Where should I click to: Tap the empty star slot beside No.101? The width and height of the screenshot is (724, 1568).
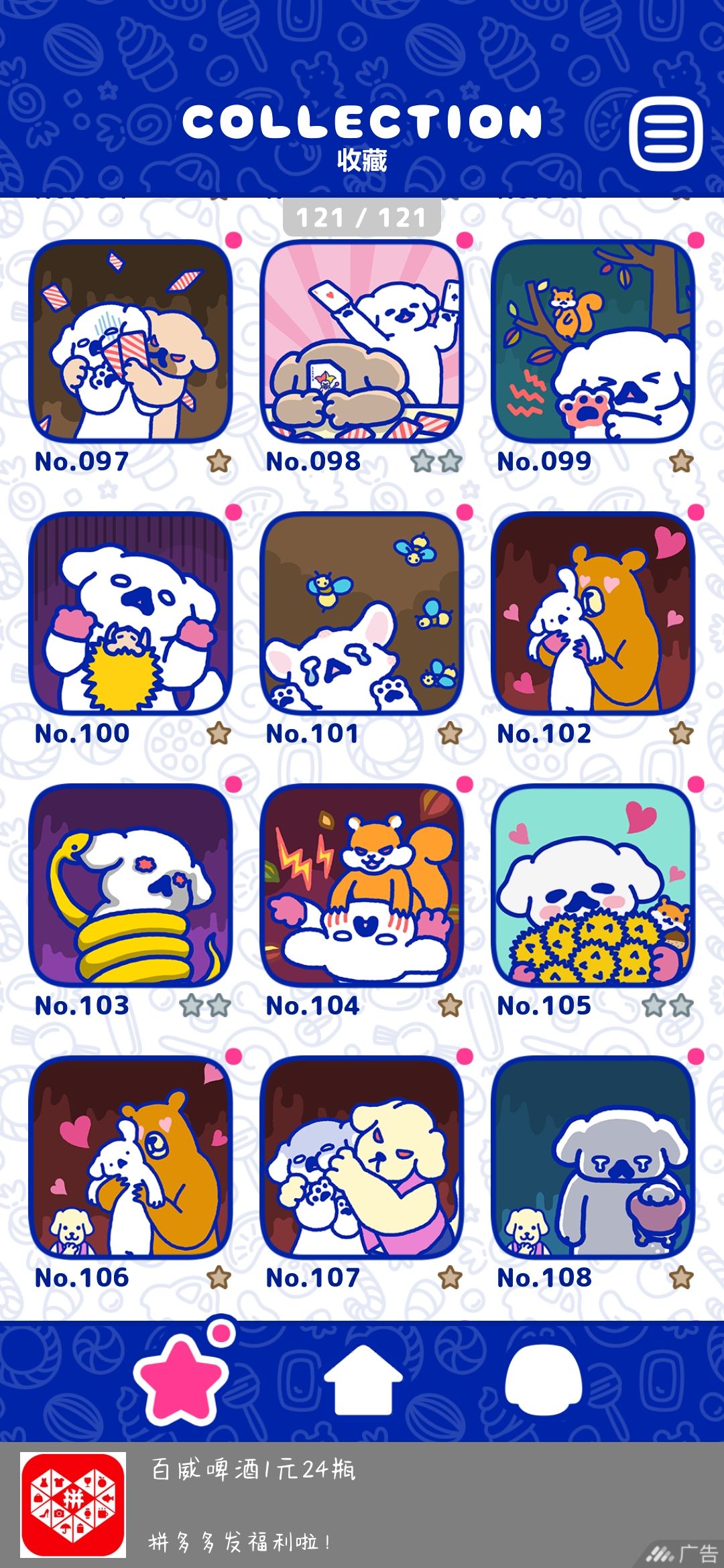449,734
